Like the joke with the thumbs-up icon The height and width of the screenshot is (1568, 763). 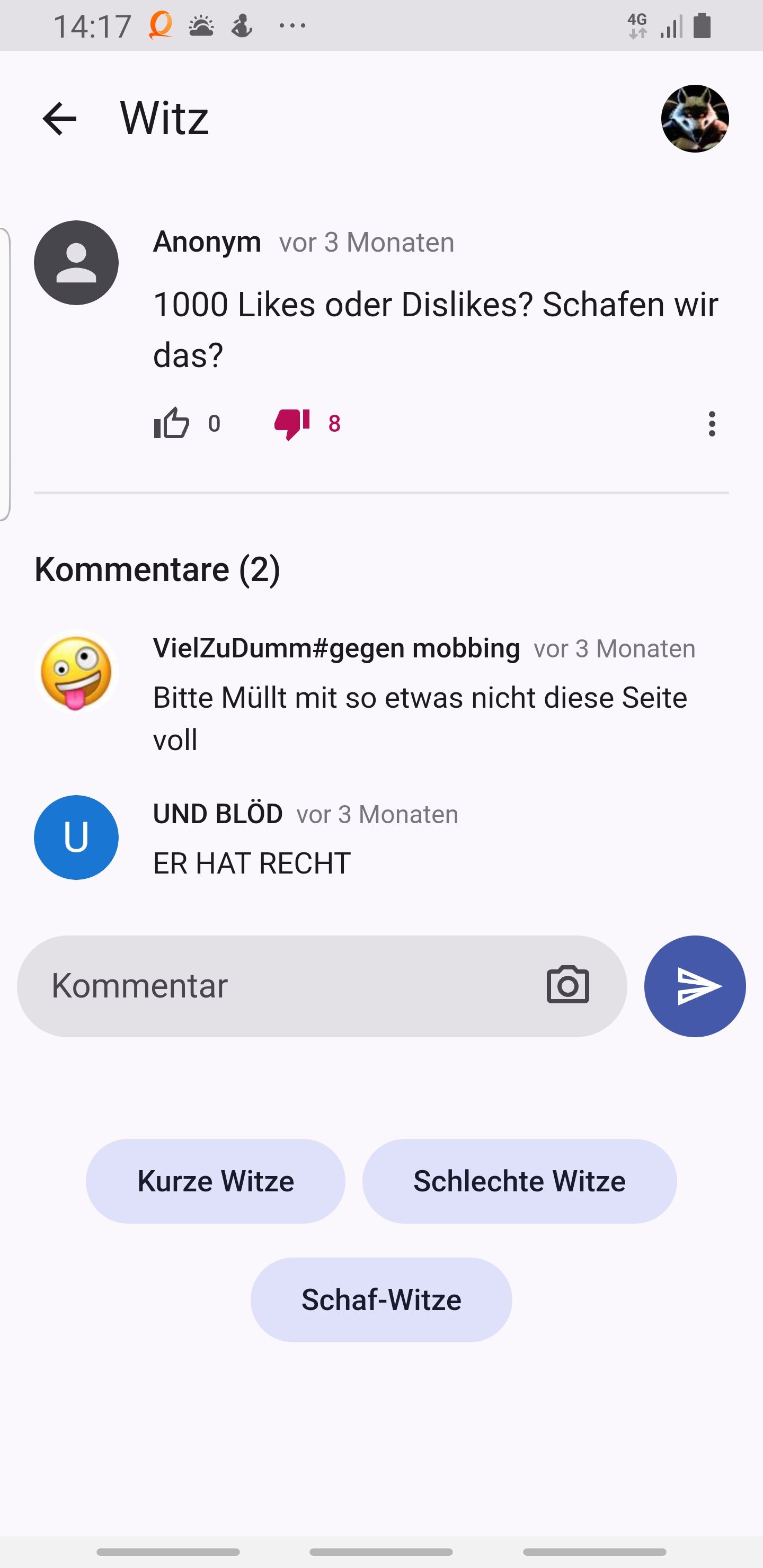tap(172, 423)
